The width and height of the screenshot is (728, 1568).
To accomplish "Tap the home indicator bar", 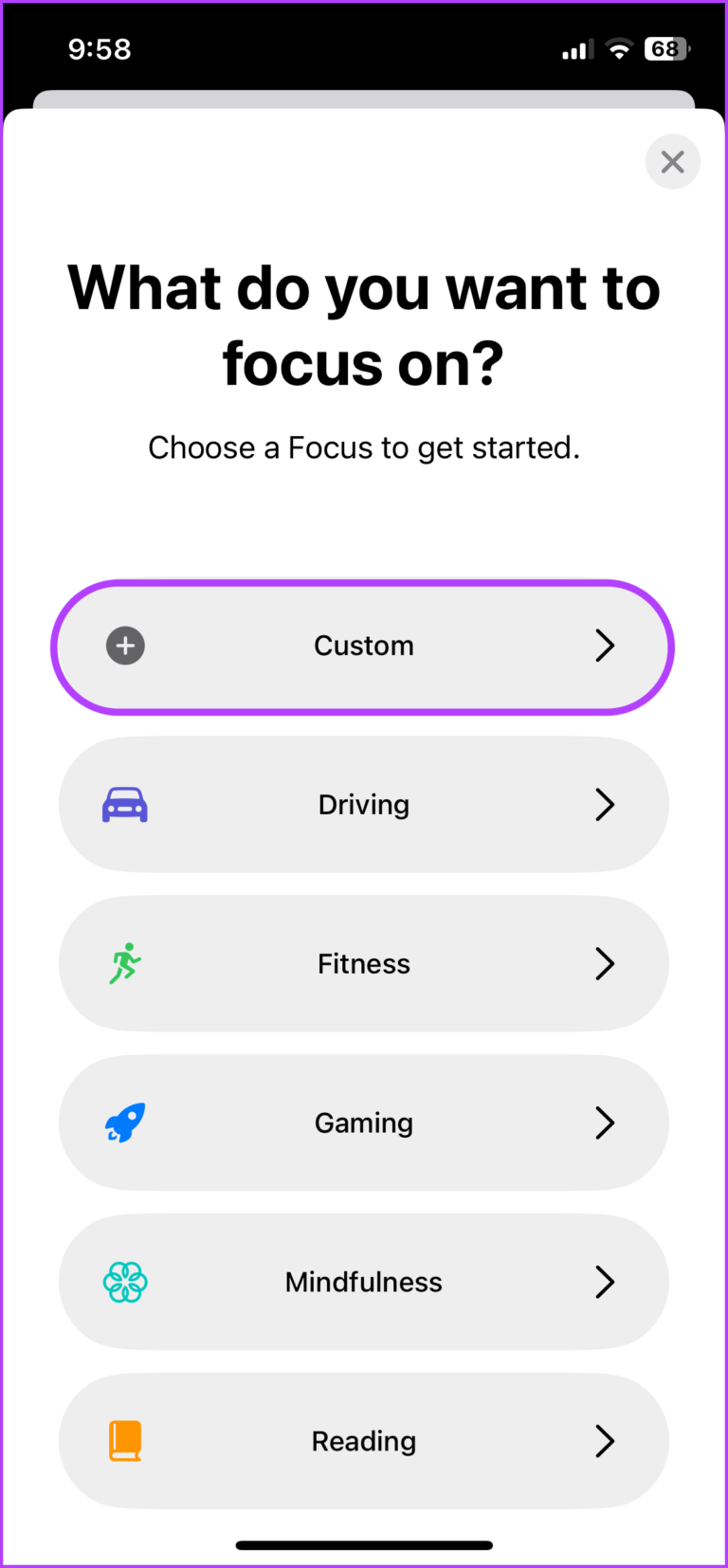I will 364,1544.
